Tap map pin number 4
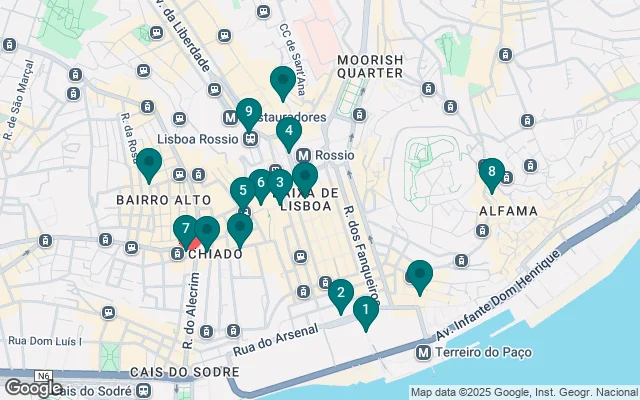 point(288,130)
